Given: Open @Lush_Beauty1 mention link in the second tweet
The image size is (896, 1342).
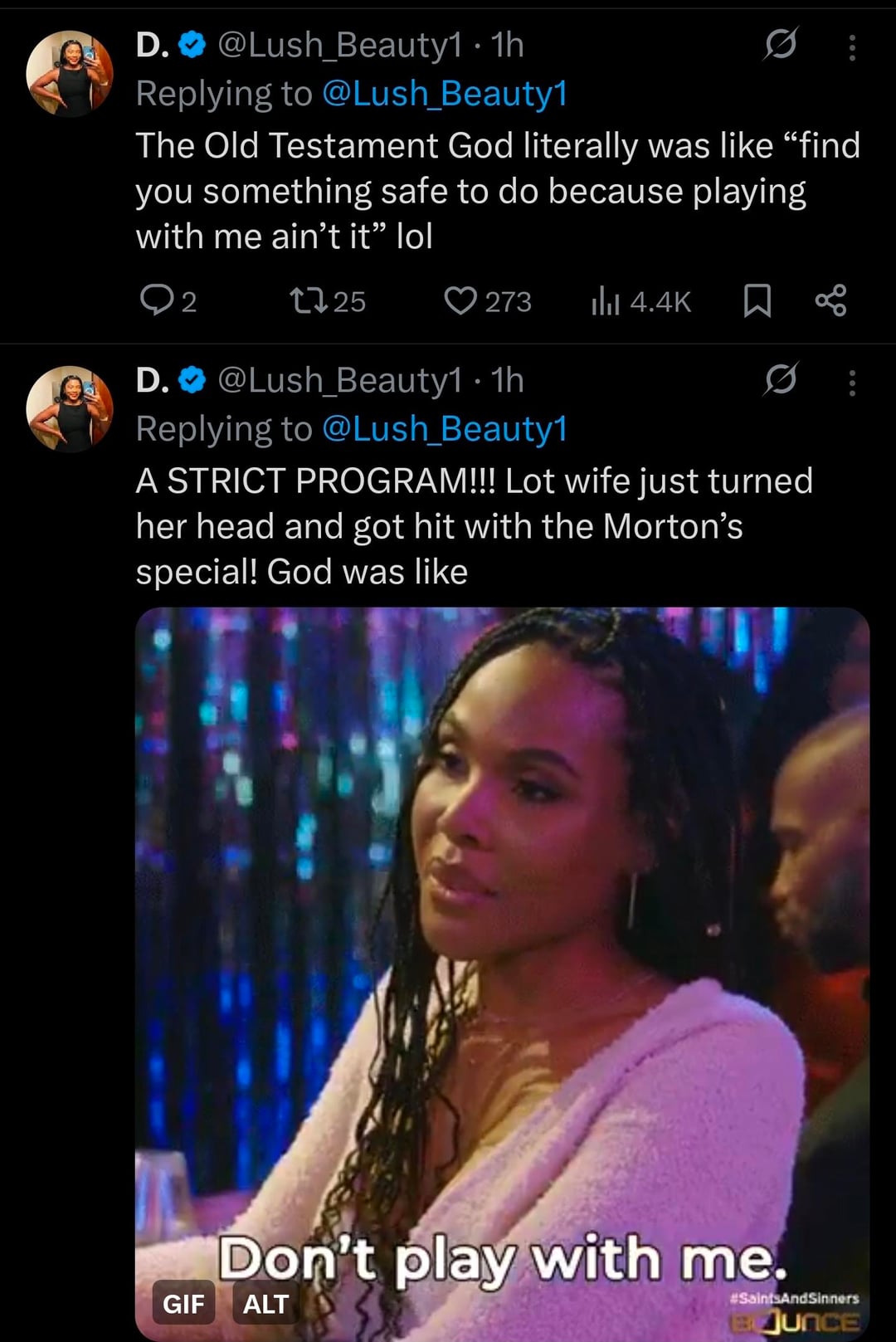Looking at the screenshot, I should click(444, 429).
